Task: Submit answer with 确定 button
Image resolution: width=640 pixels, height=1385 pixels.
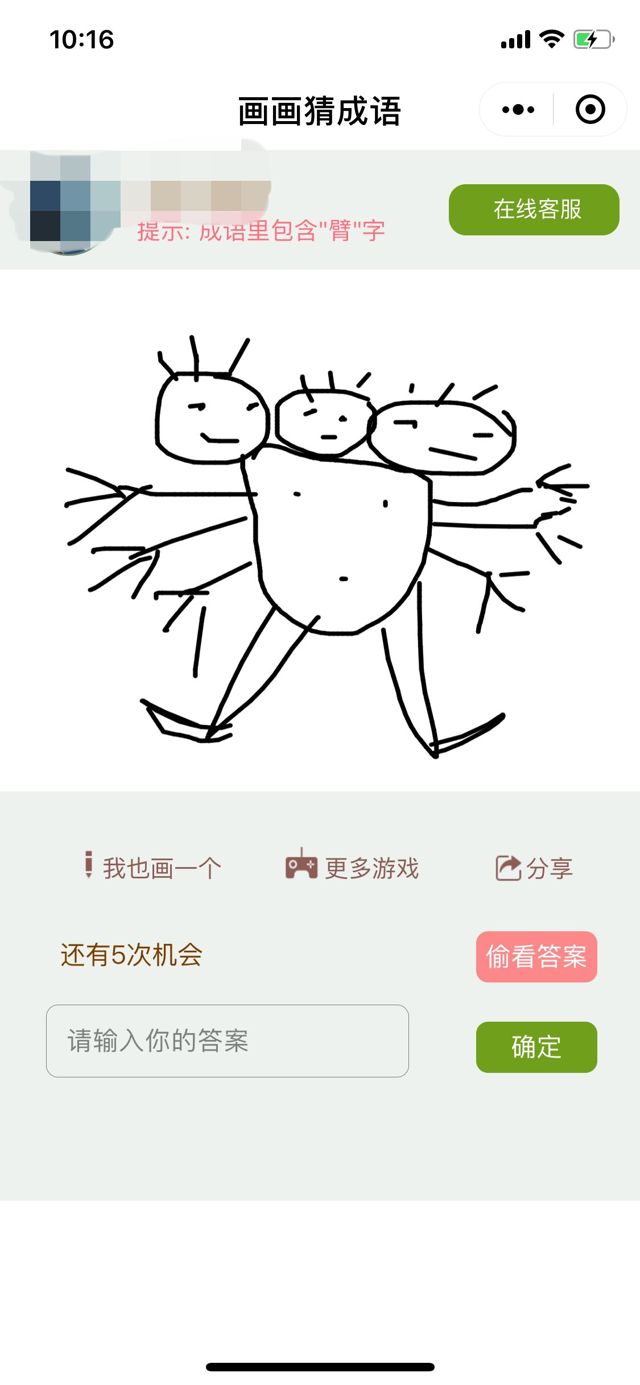Action: (x=536, y=1047)
